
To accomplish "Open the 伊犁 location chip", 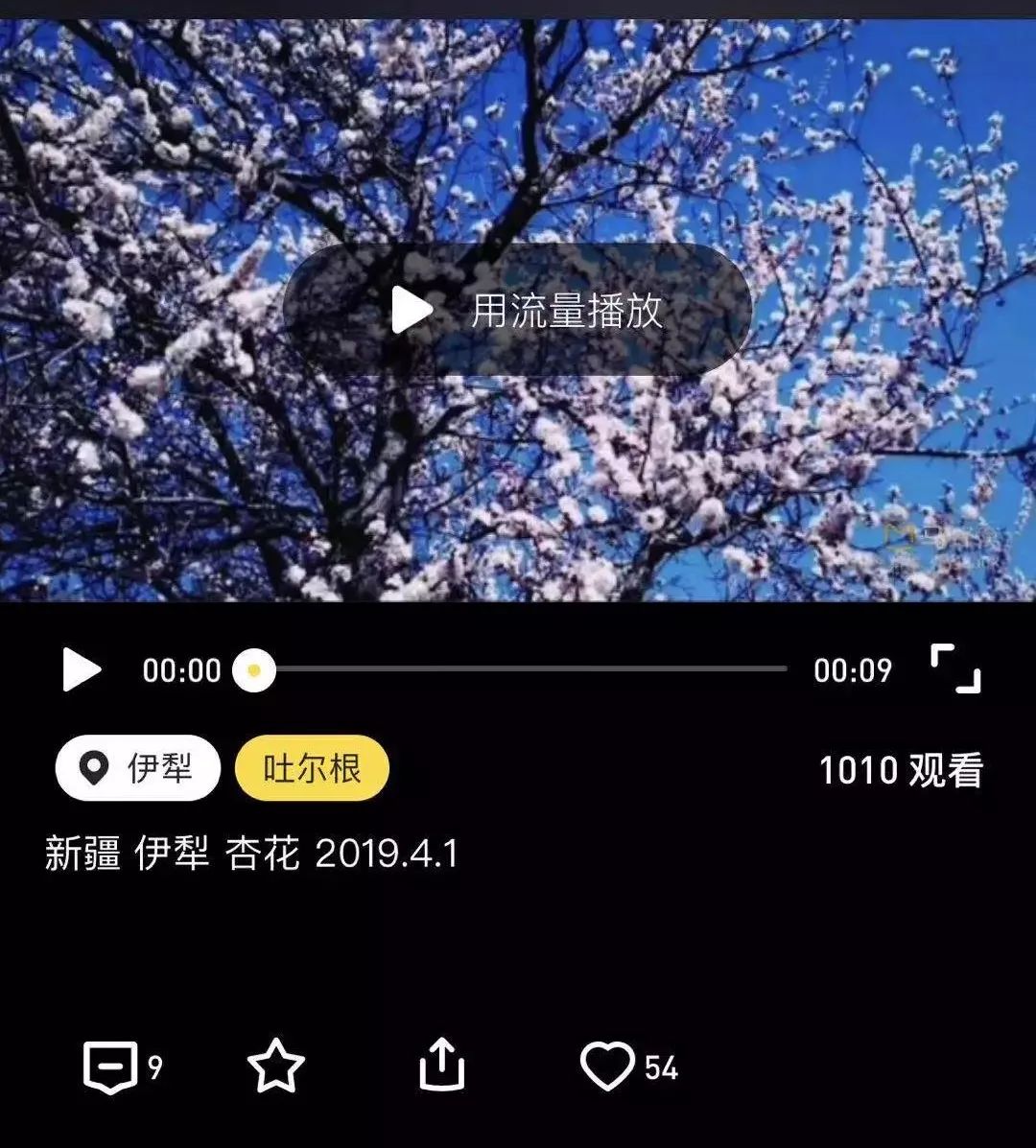I will pos(138,768).
